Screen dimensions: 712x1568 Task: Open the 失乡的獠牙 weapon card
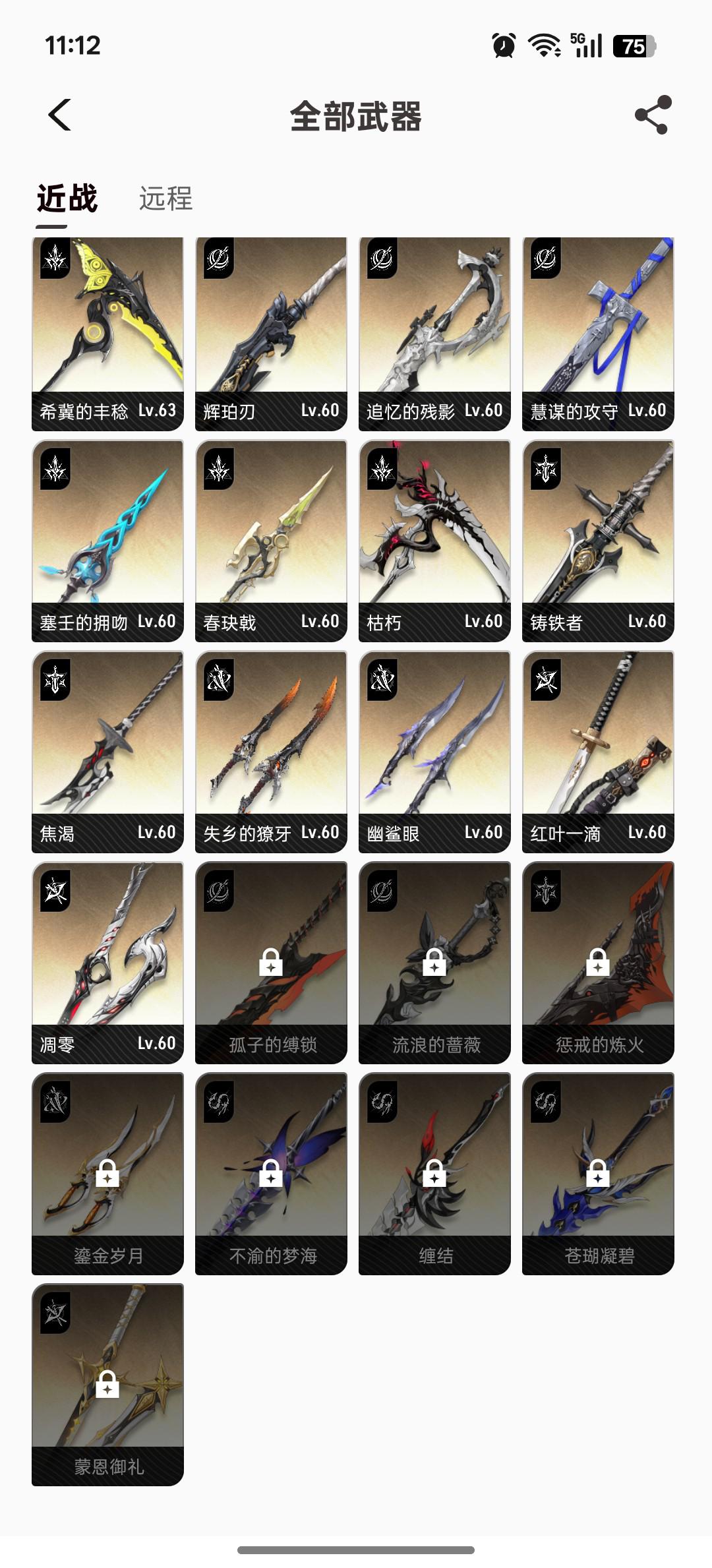point(271,752)
